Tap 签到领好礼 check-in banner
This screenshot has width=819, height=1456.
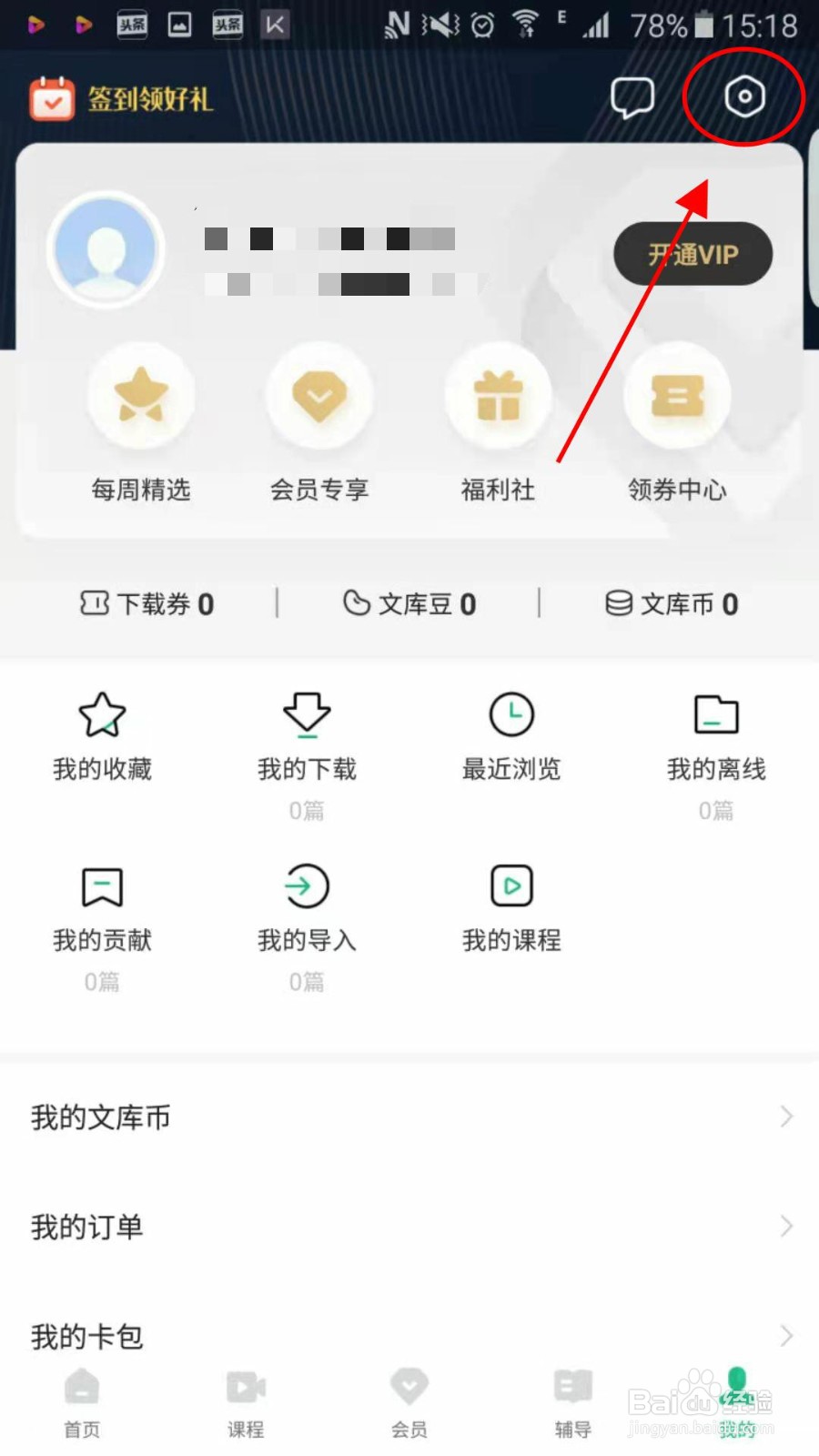(x=121, y=98)
